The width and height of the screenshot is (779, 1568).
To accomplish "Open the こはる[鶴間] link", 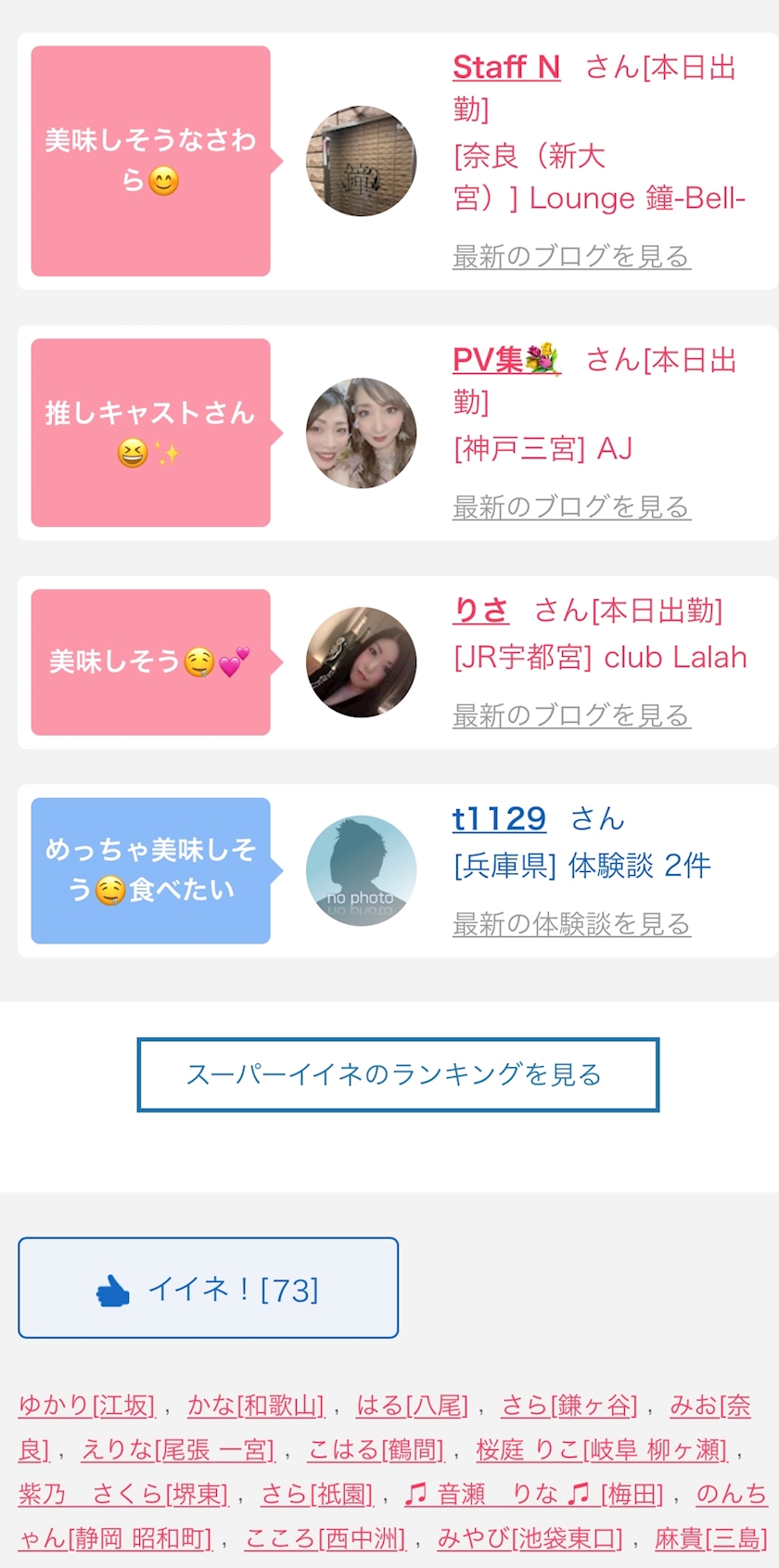I will [377, 1450].
